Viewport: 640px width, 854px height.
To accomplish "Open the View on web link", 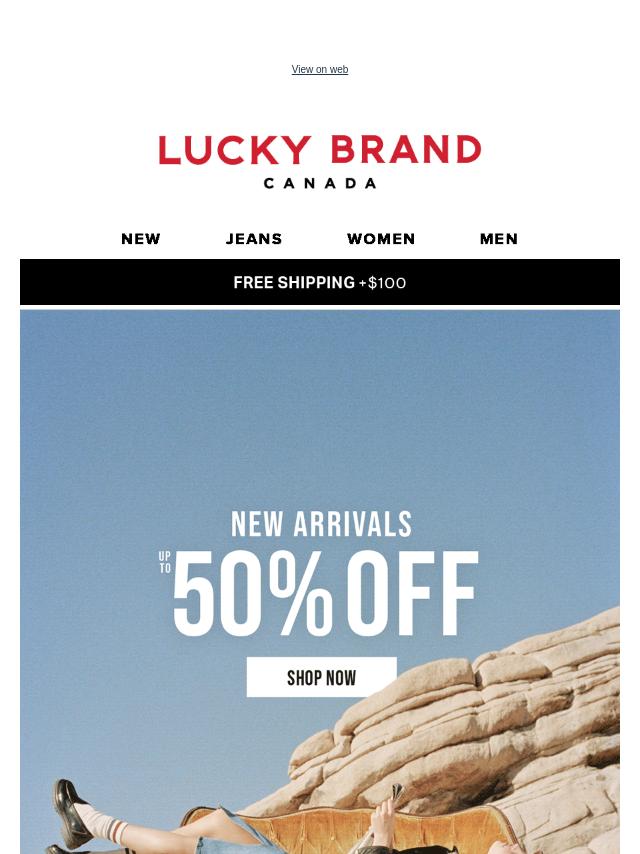I will pos(319,69).
